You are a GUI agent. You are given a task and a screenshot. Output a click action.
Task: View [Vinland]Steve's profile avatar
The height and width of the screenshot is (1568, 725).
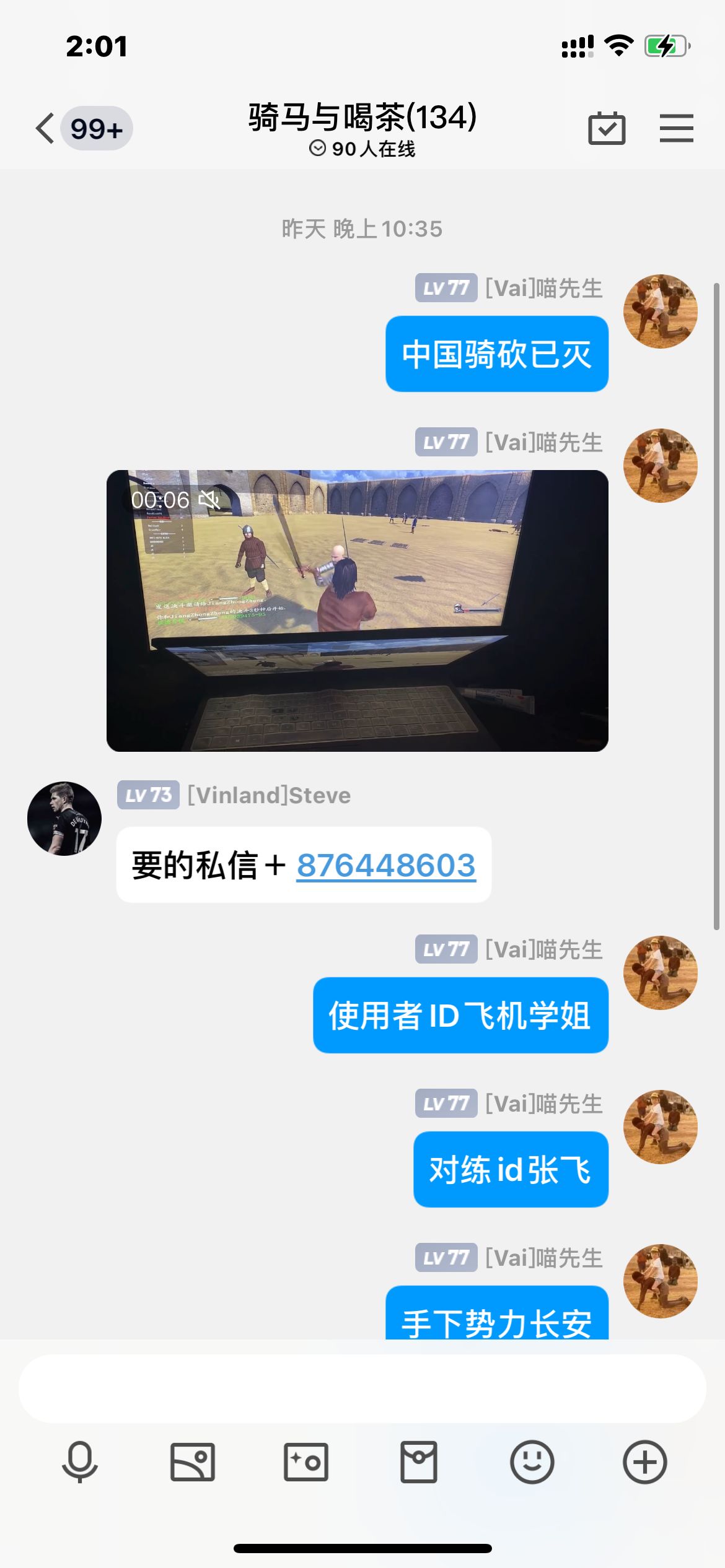coord(64,818)
